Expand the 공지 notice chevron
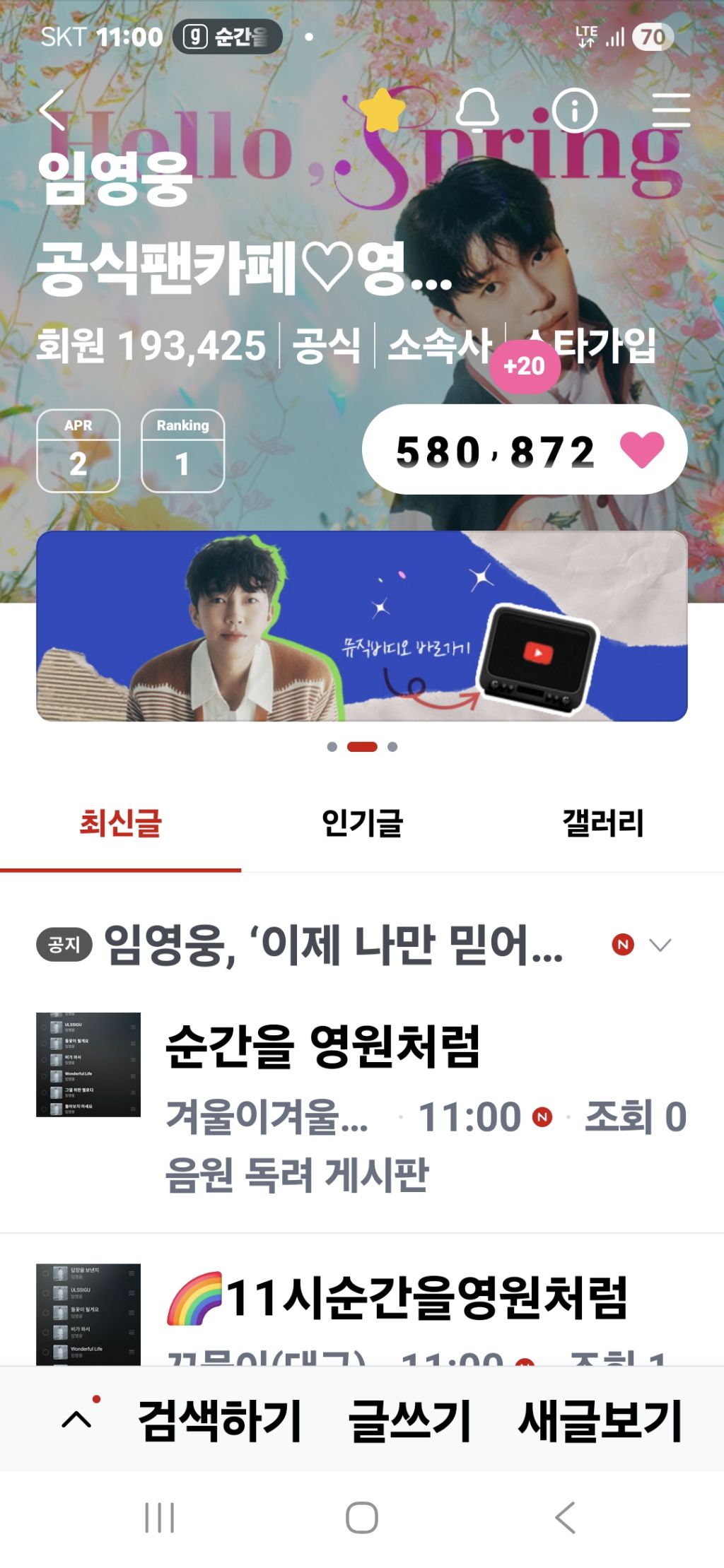724x1568 pixels. (x=660, y=945)
